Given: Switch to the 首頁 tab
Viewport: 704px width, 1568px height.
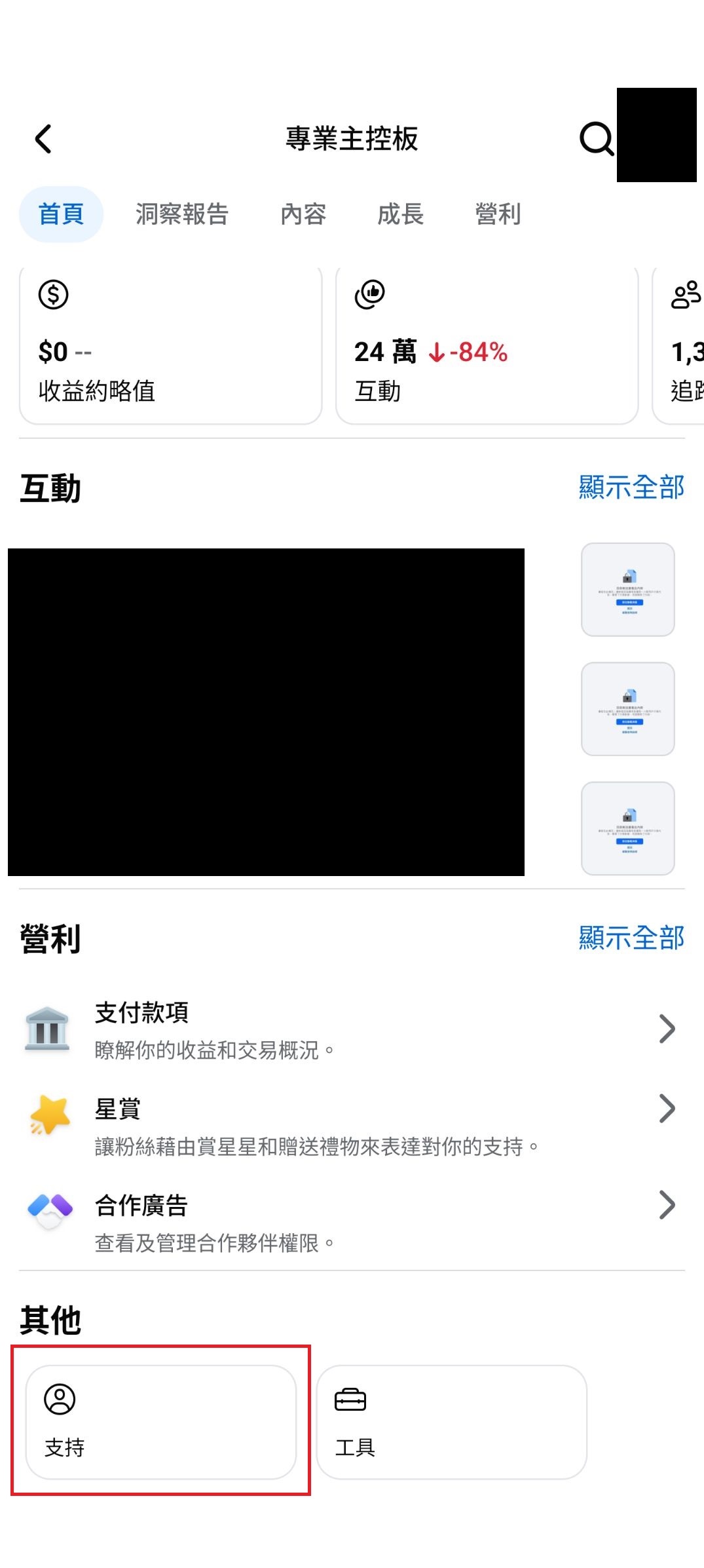Looking at the screenshot, I should (x=61, y=214).
